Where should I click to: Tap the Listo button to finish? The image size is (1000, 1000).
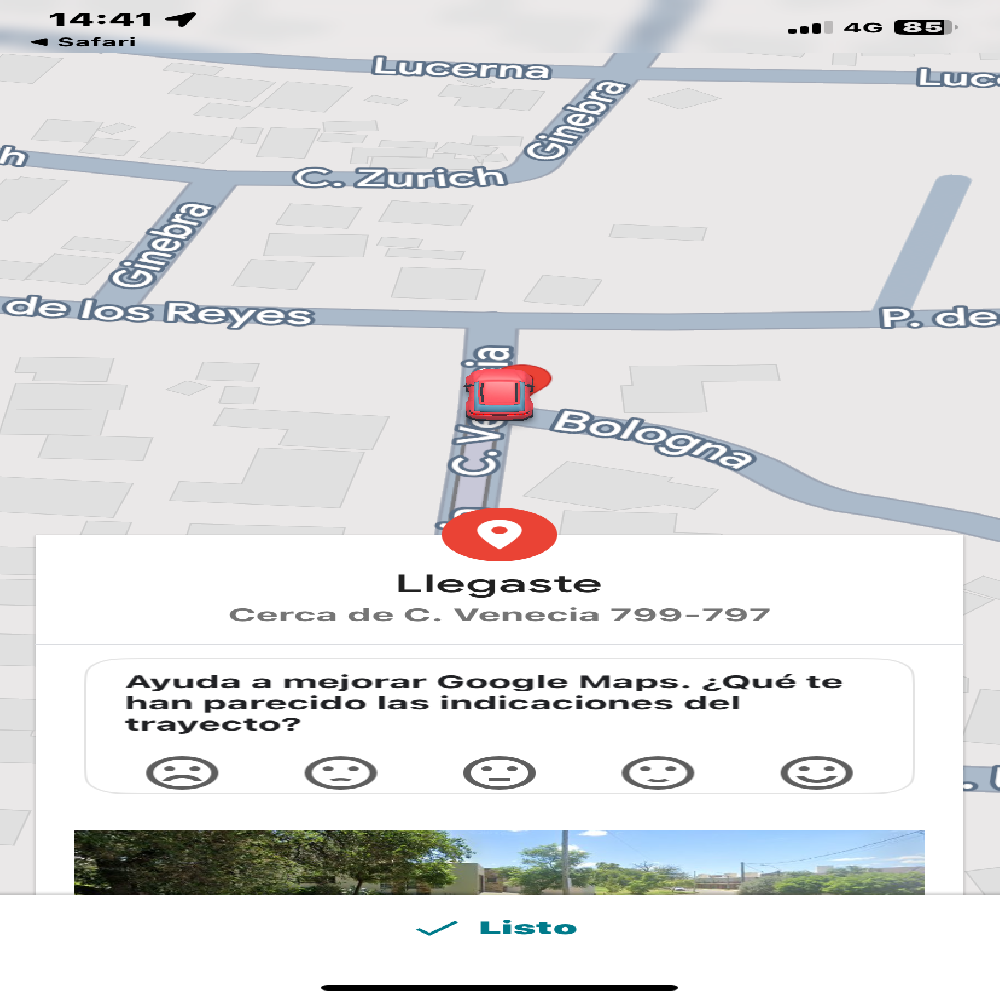[499, 928]
